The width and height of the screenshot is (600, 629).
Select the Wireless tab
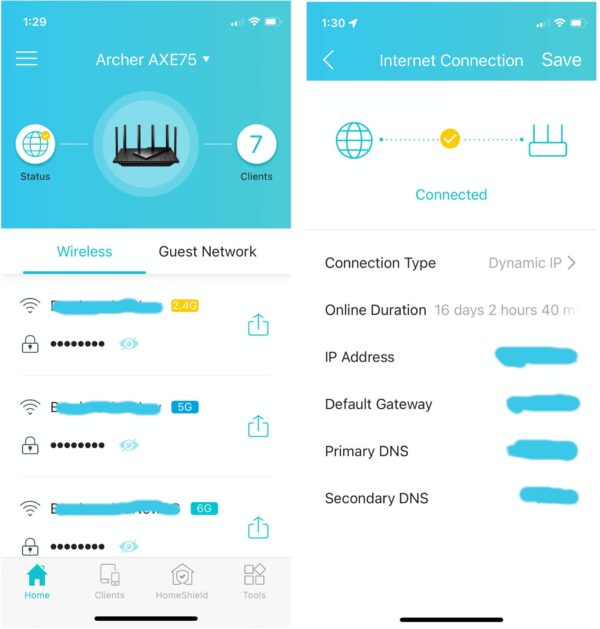(84, 252)
